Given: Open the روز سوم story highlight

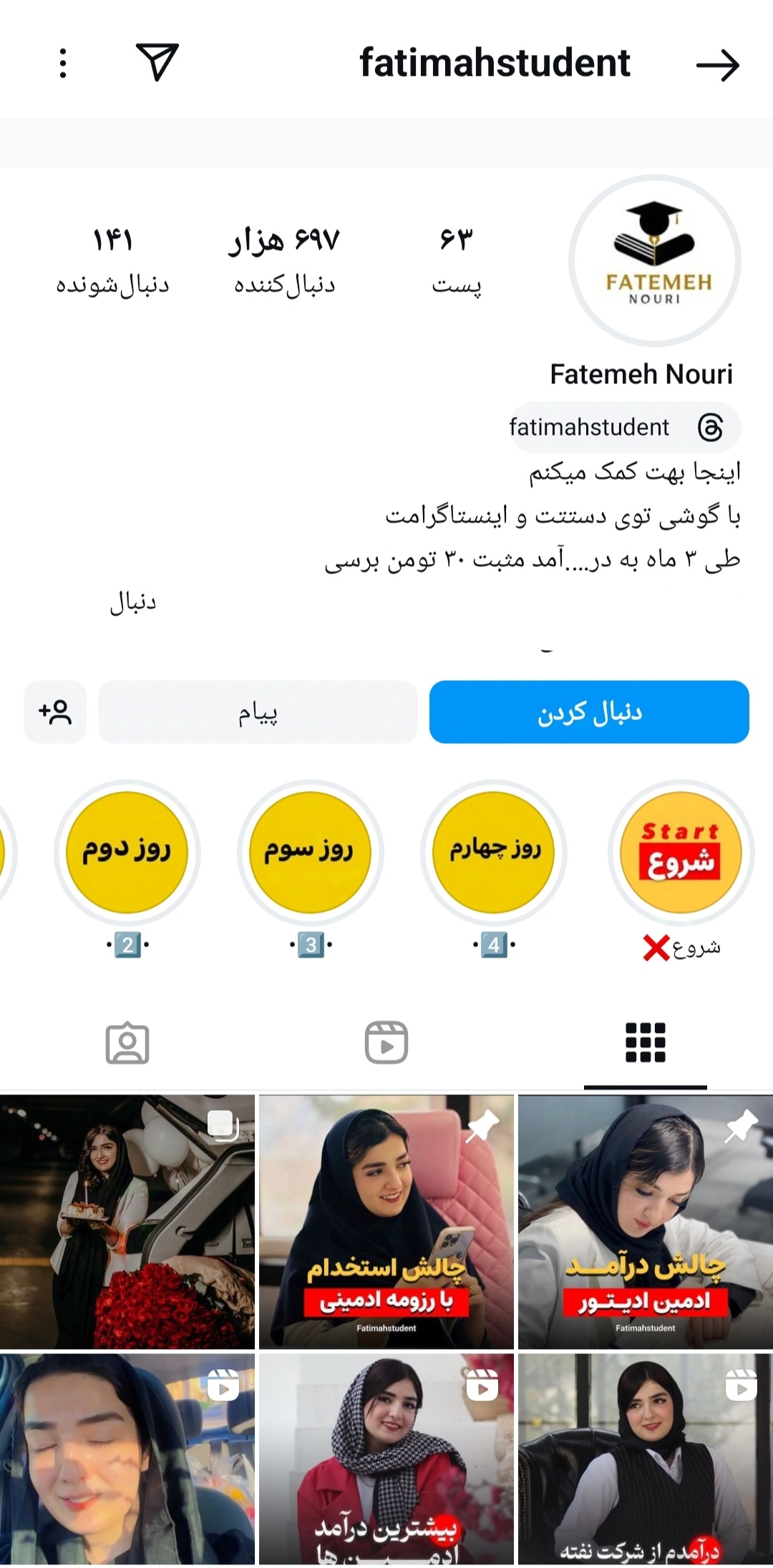Looking at the screenshot, I should [x=310, y=853].
